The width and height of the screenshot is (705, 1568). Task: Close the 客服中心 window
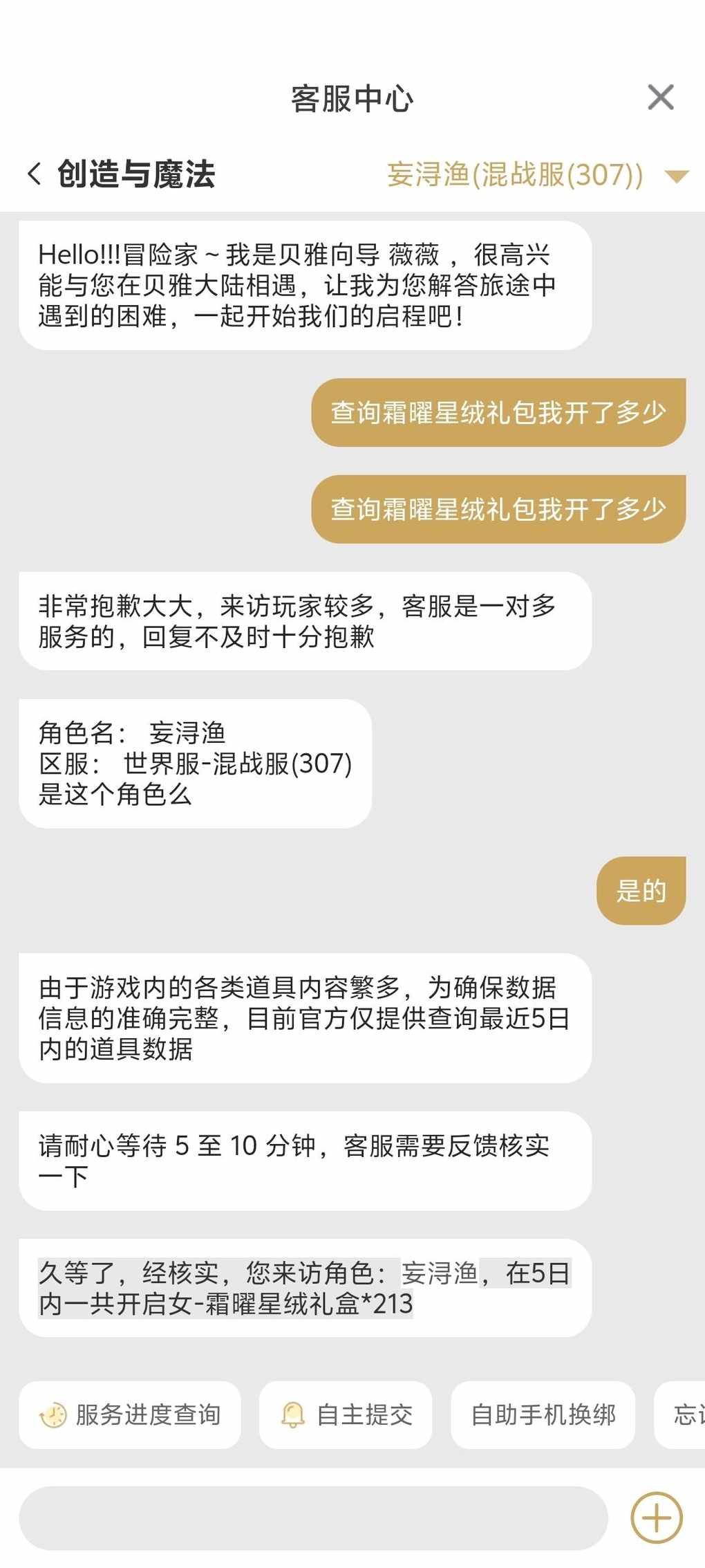pos(661,98)
